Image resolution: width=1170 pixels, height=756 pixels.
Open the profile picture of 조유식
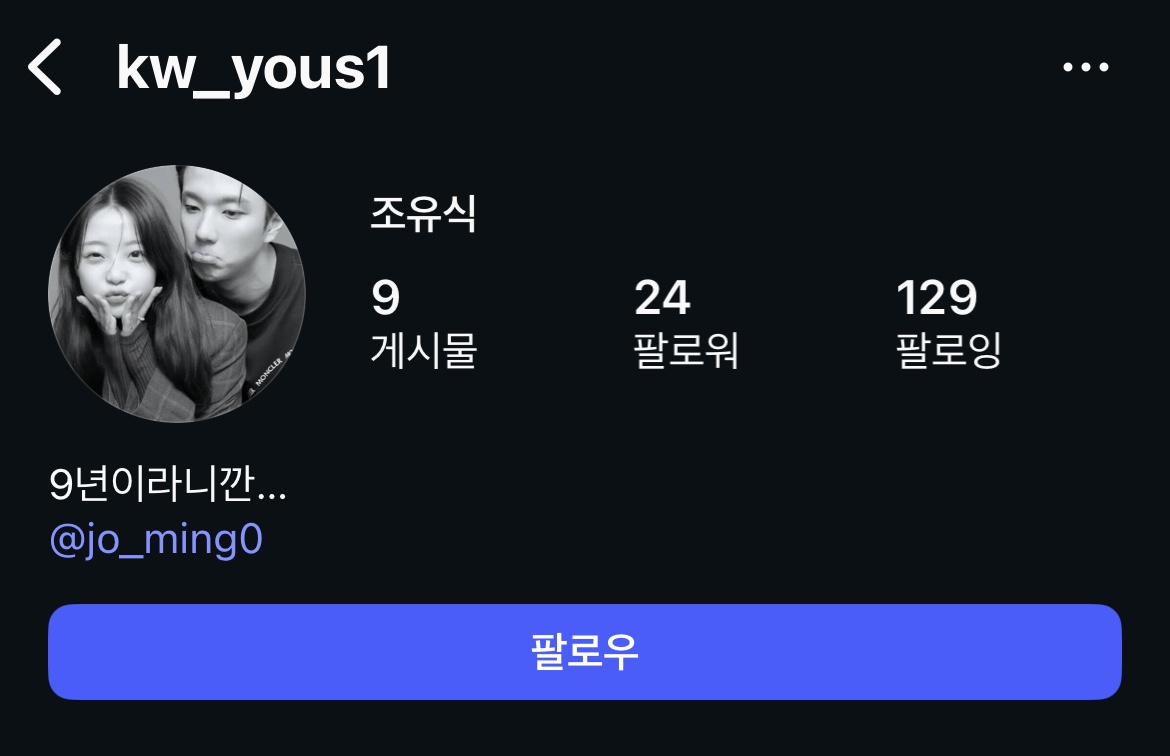[x=177, y=293]
